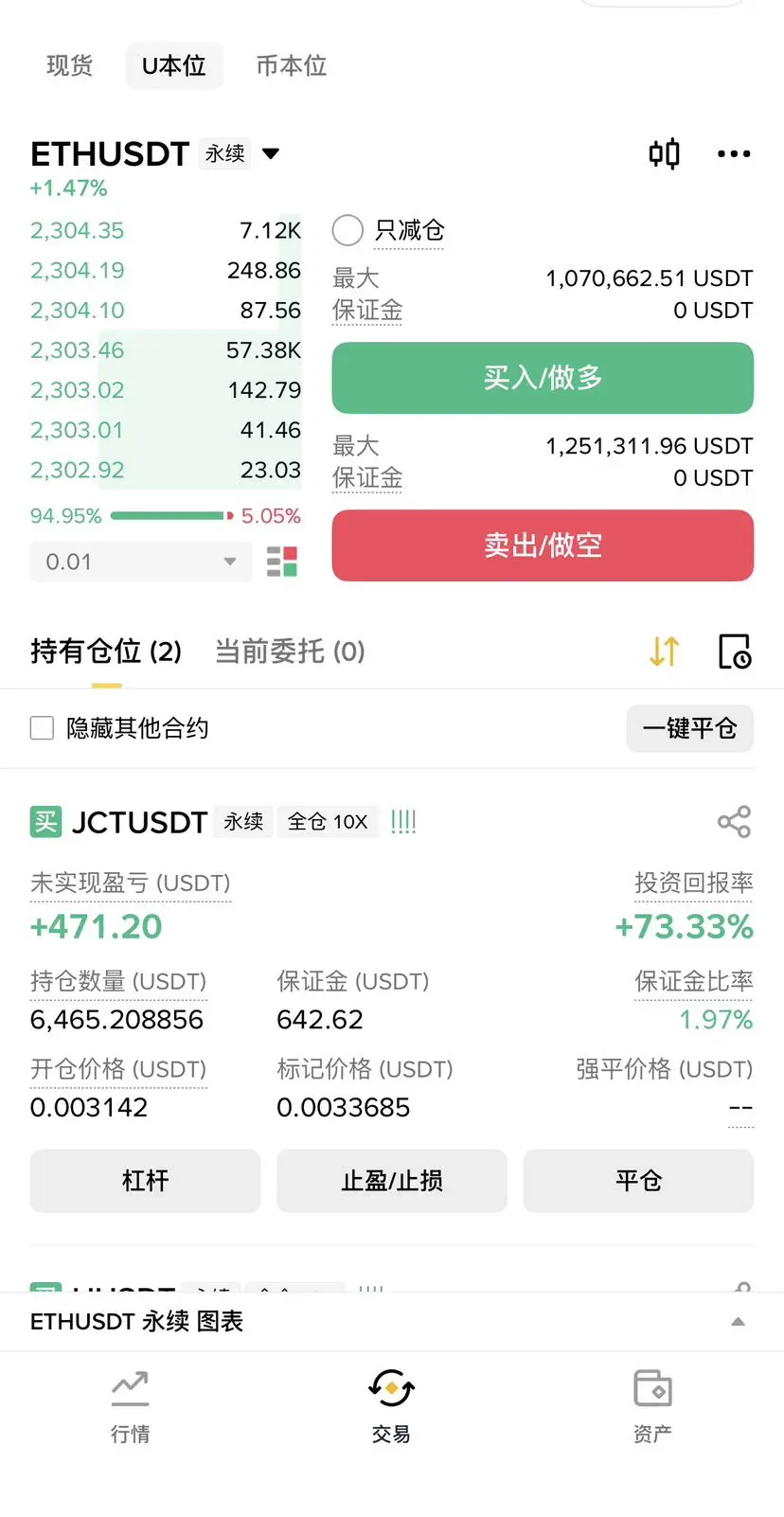Image resolution: width=784 pixels, height=1517 pixels.
Task: Go to the 资产 tab
Action: pyautogui.click(x=652, y=1406)
